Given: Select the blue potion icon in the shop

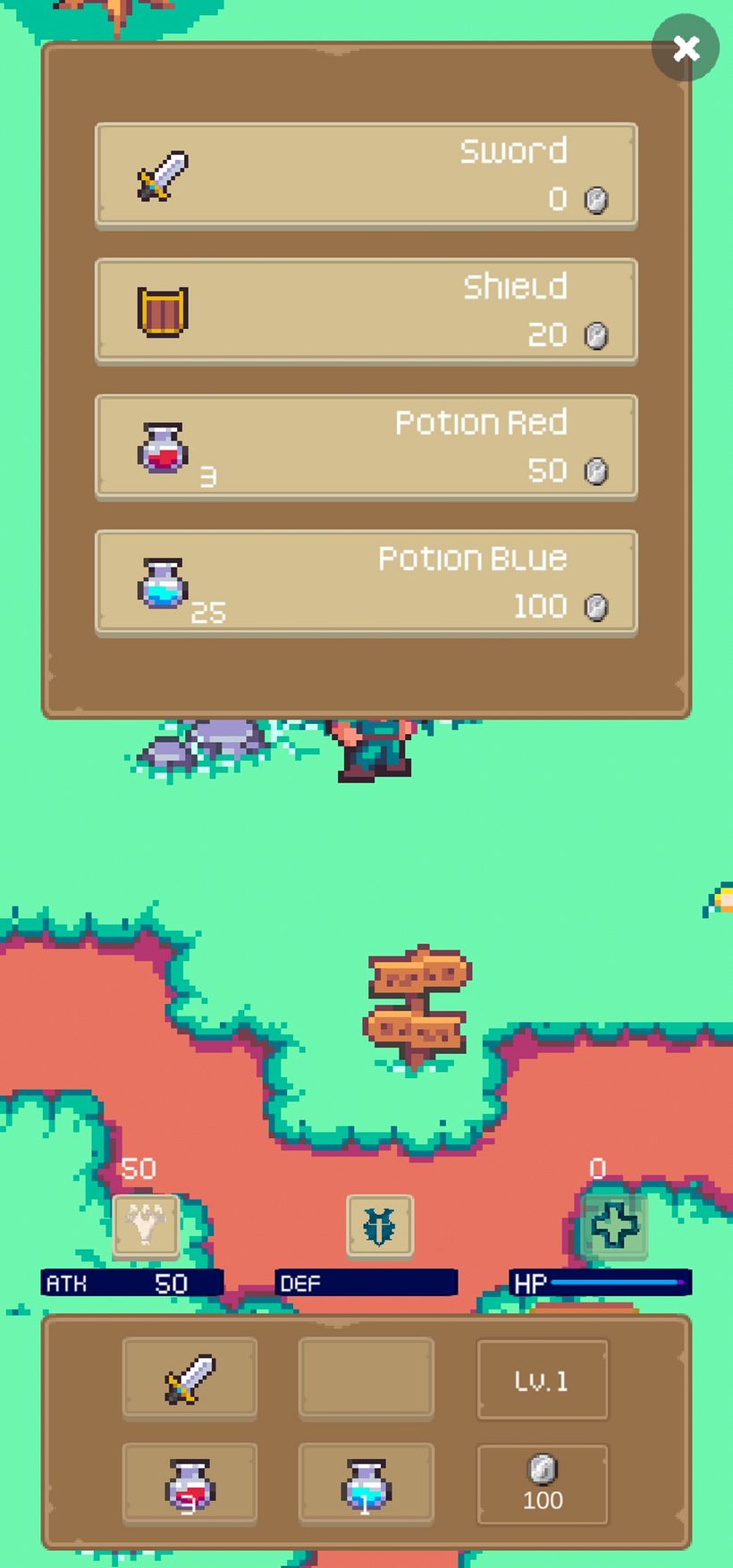Looking at the screenshot, I should point(161,582).
